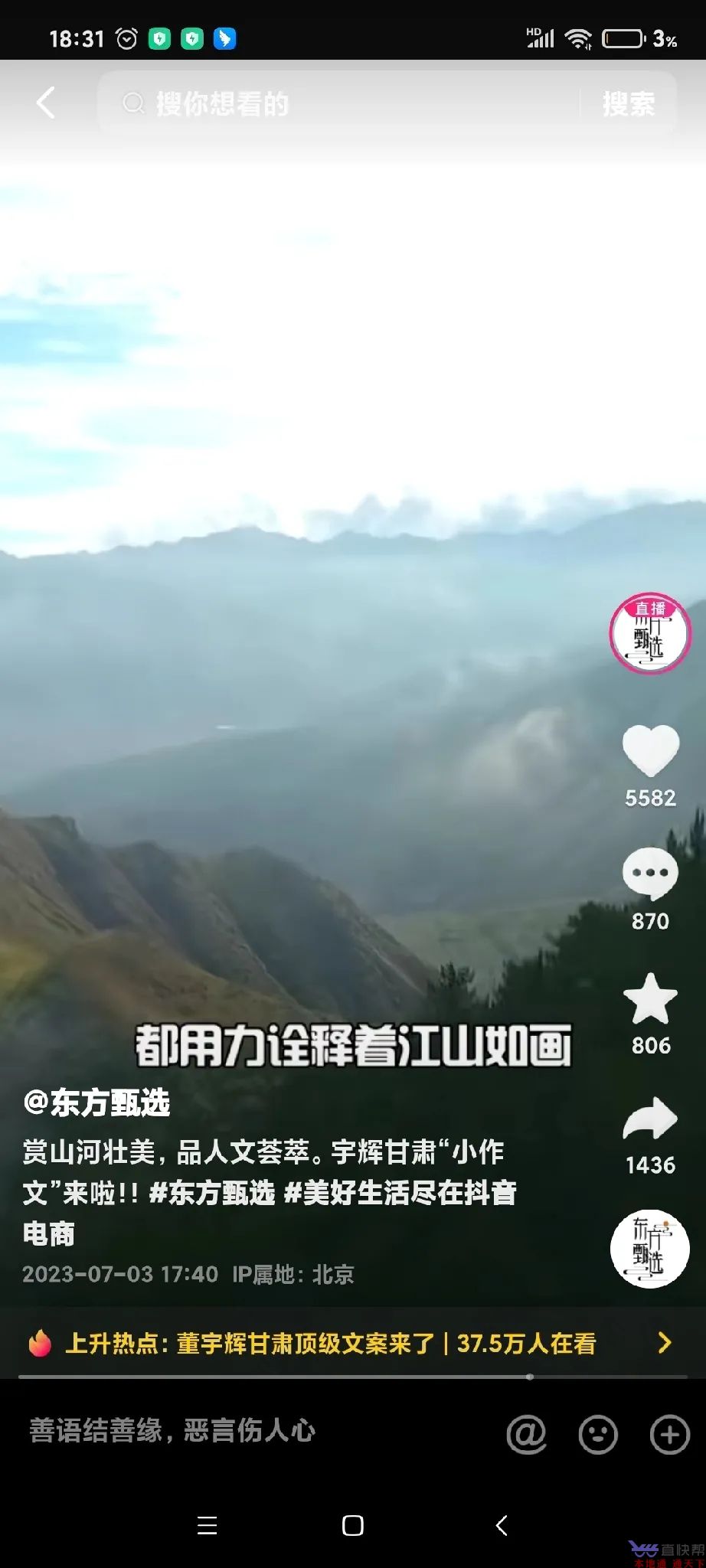Favorite the video with the star icon
The image size is (706, 1568).
(650, 999)
